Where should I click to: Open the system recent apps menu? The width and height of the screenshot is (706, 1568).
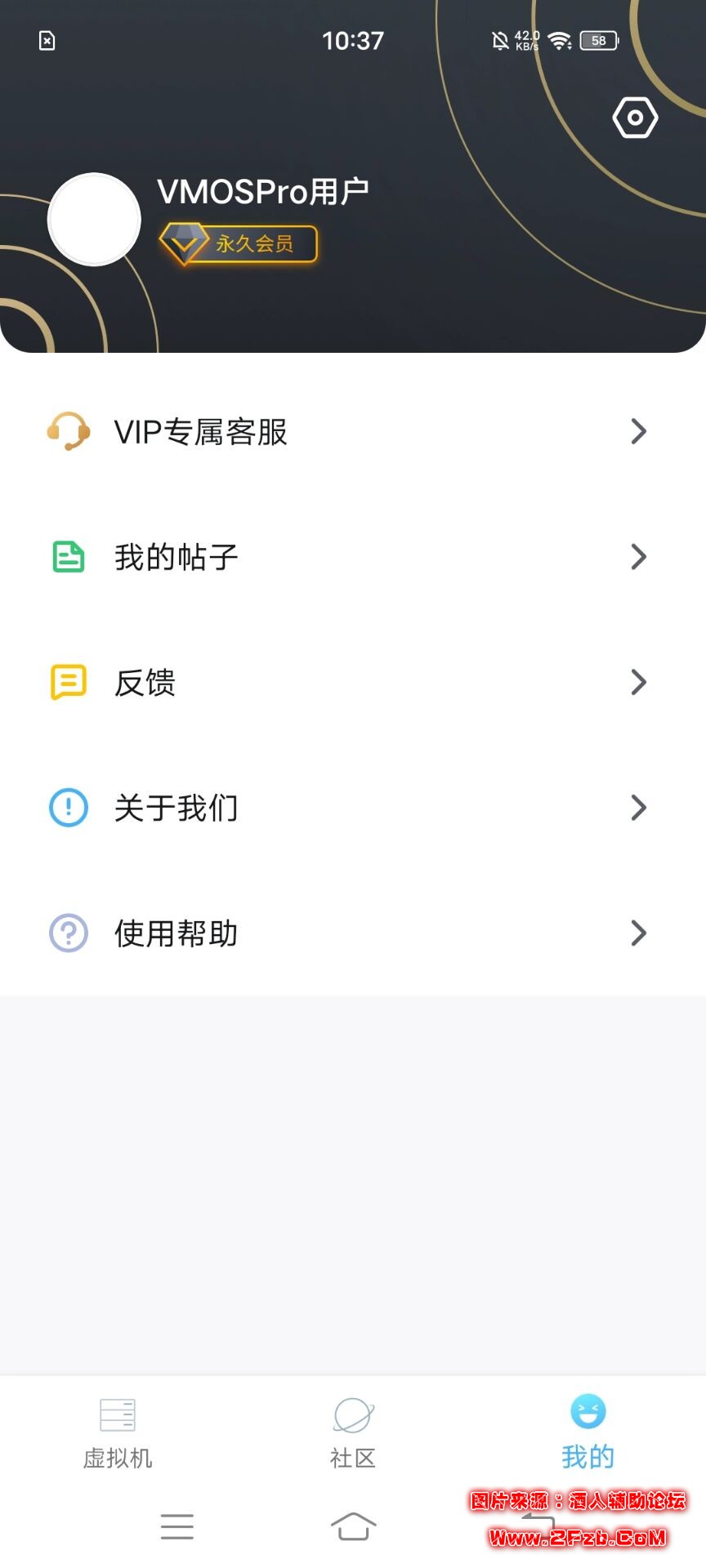tap(177, 1526)
